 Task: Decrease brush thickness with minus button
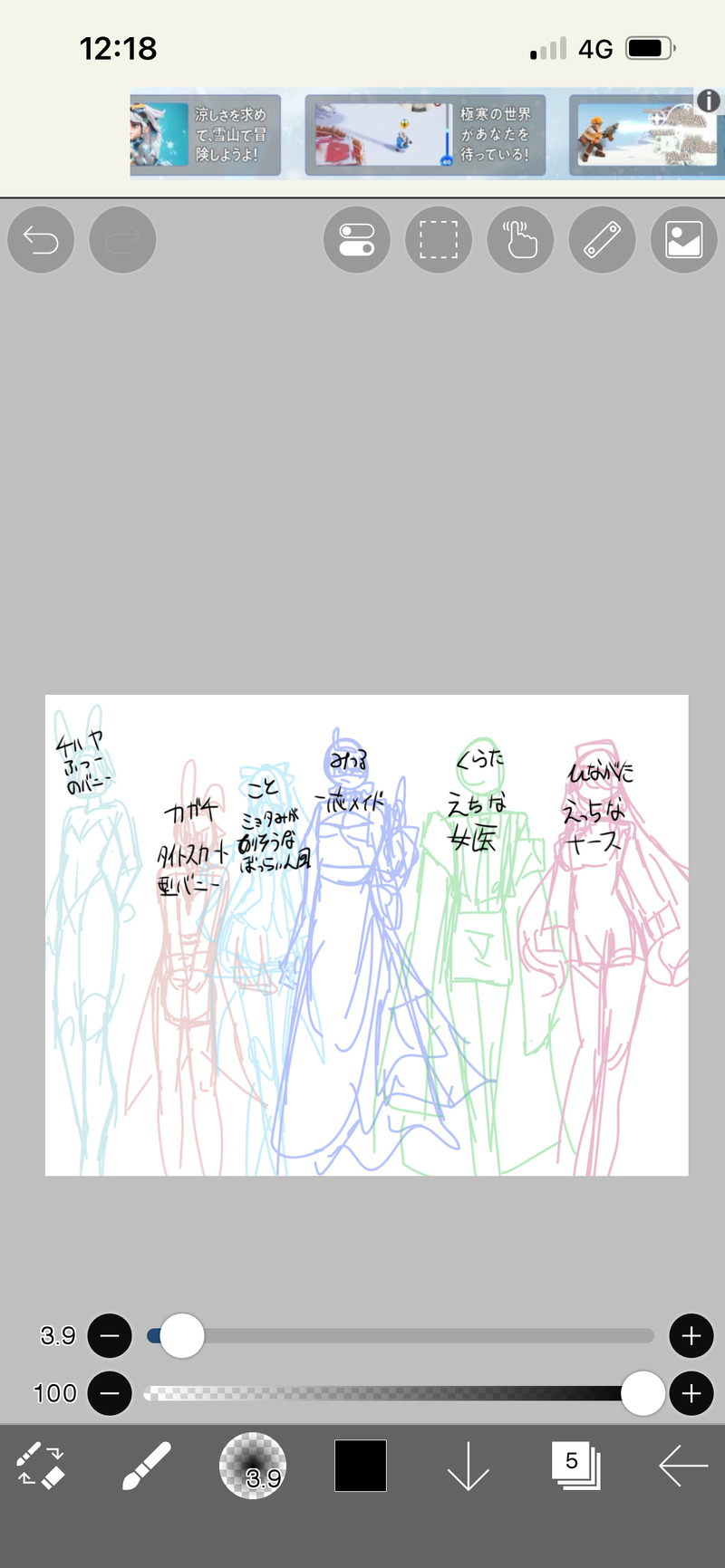[110, 1335]
